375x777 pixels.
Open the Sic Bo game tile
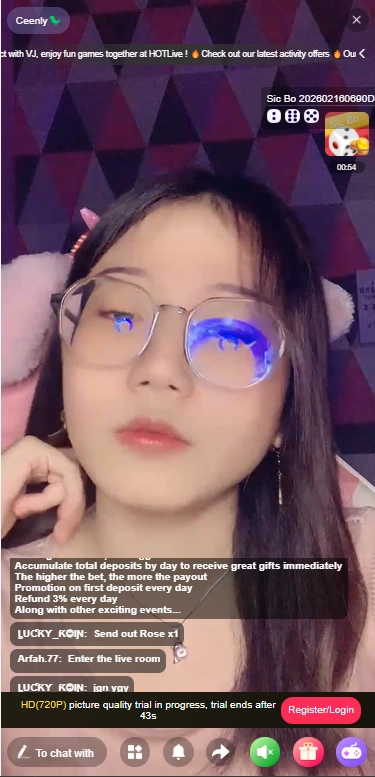(347, 134)
